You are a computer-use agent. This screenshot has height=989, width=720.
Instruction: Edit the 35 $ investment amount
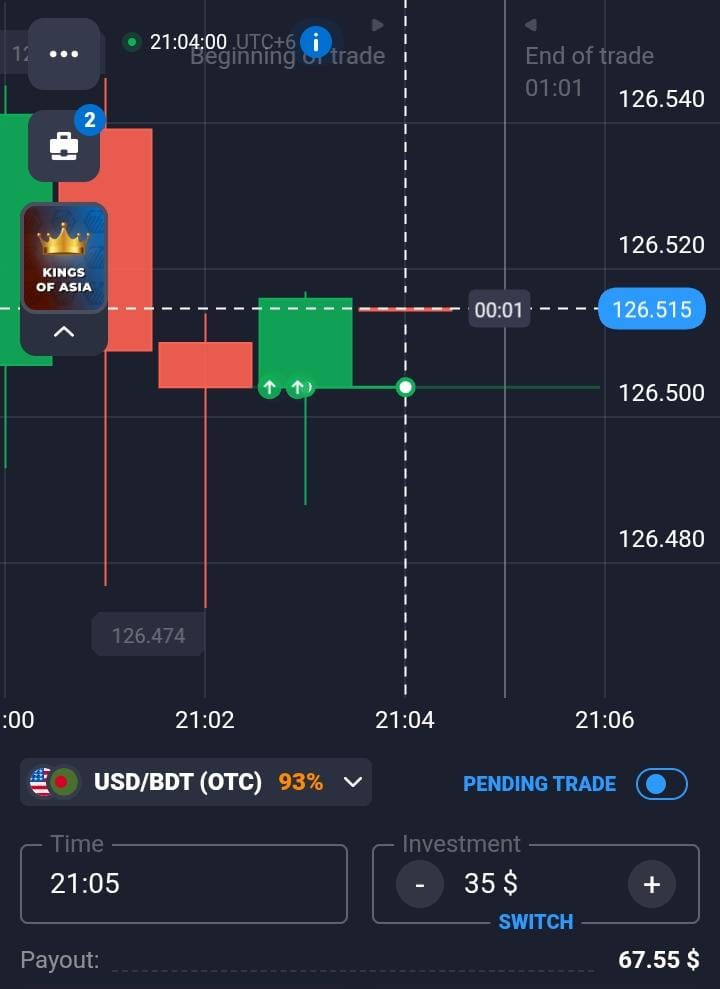click(x=491, y=884)
